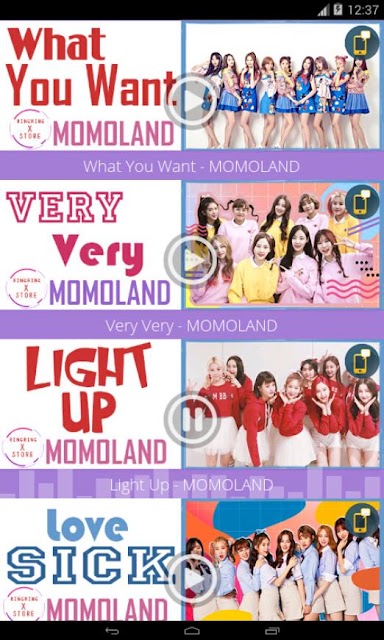Play the Very Very ringtone
Viewport: 384px width, 640px height.
(x=192, y=261)
